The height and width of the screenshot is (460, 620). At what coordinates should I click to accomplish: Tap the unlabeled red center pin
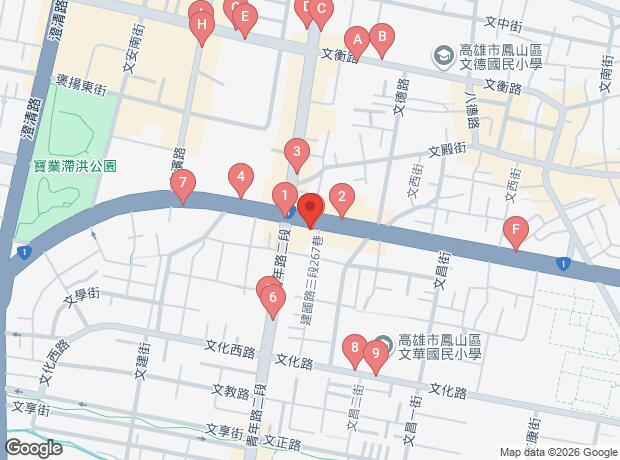tap(311, 211)
